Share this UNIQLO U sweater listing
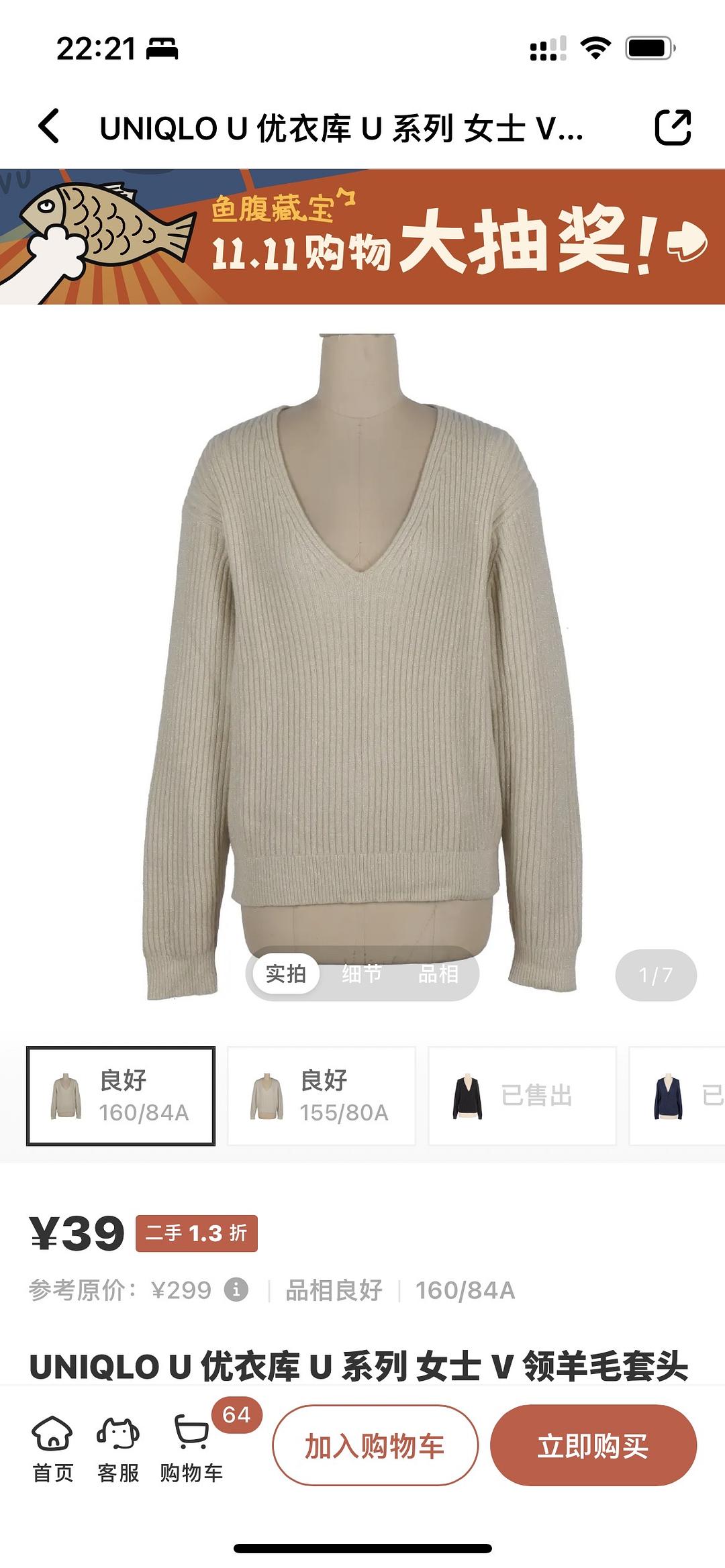Viewport: 725px width, 1568px height. coord(672,127)
